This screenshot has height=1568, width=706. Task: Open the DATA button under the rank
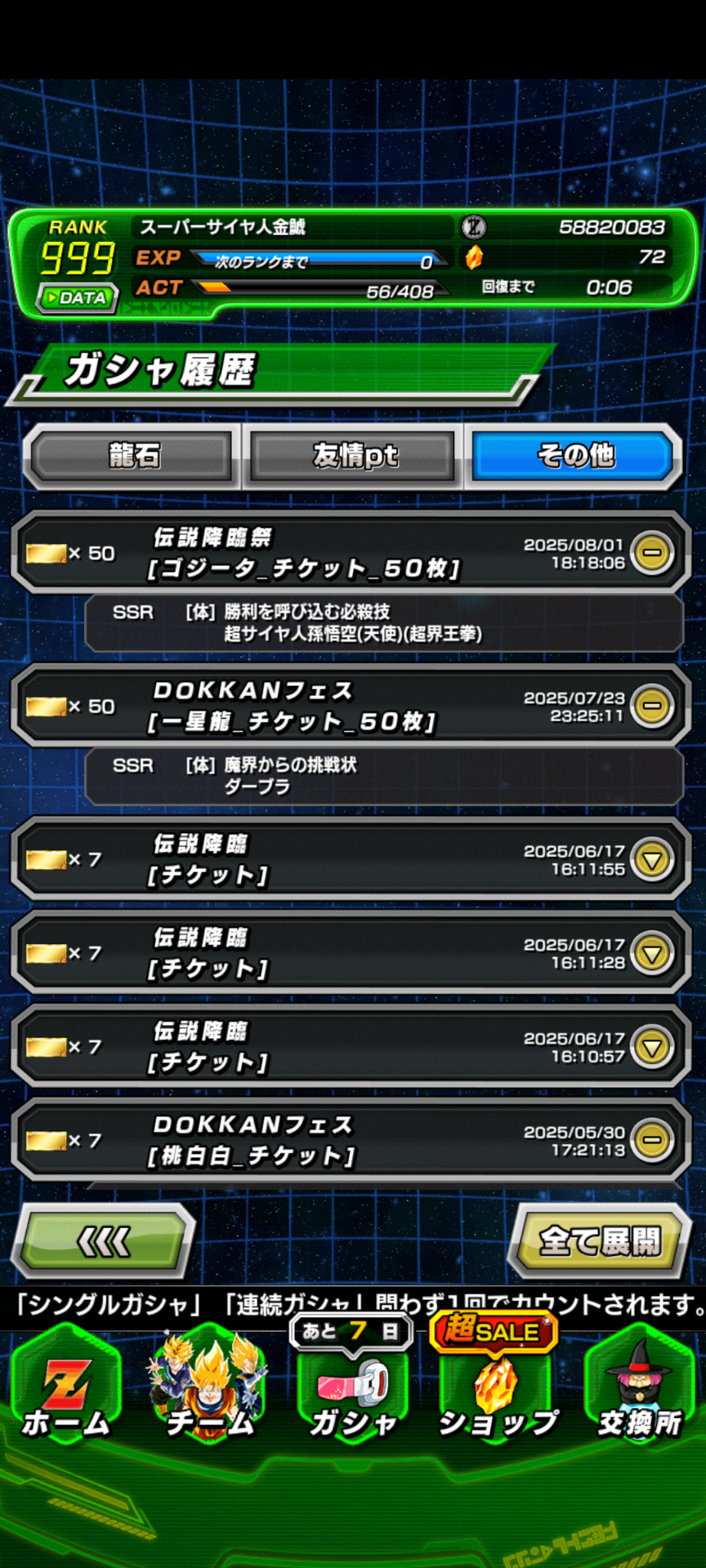point(78,297)
